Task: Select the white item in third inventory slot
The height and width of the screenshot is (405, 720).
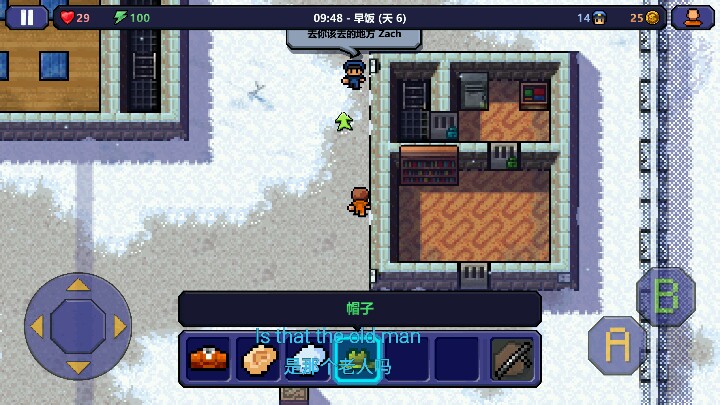Action: [308, 358]
